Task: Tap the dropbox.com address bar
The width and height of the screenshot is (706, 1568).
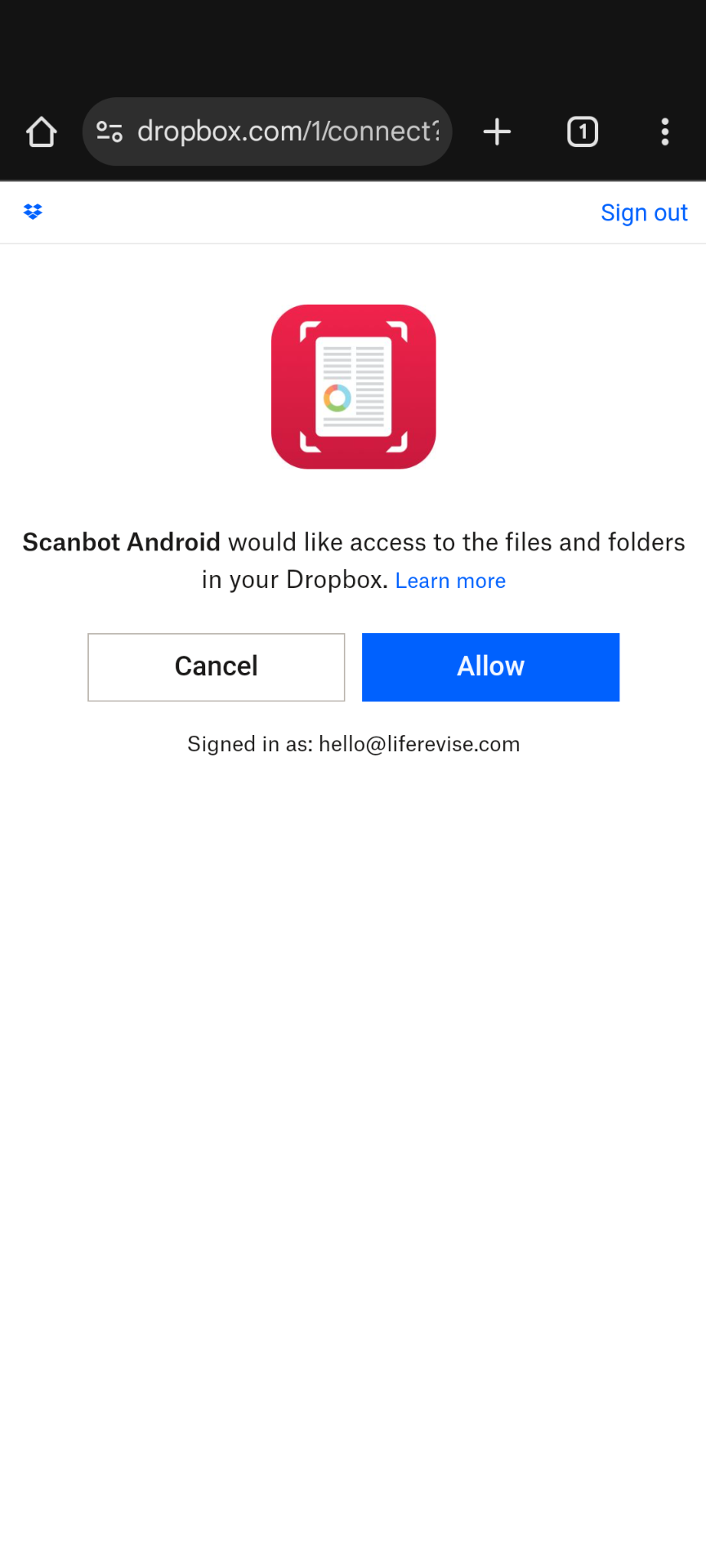Action: 288,131
